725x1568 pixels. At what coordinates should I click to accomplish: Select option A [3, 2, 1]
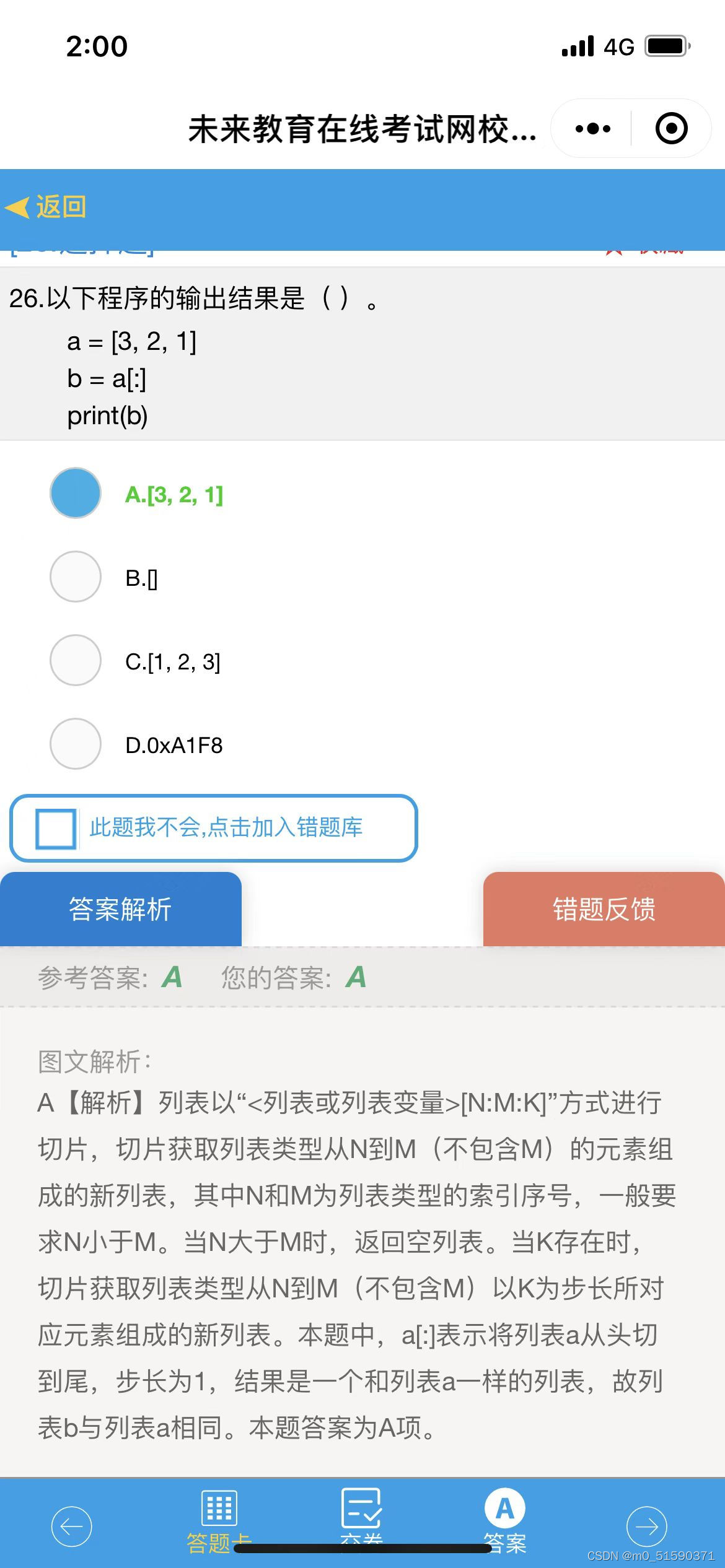pos(76,493)
